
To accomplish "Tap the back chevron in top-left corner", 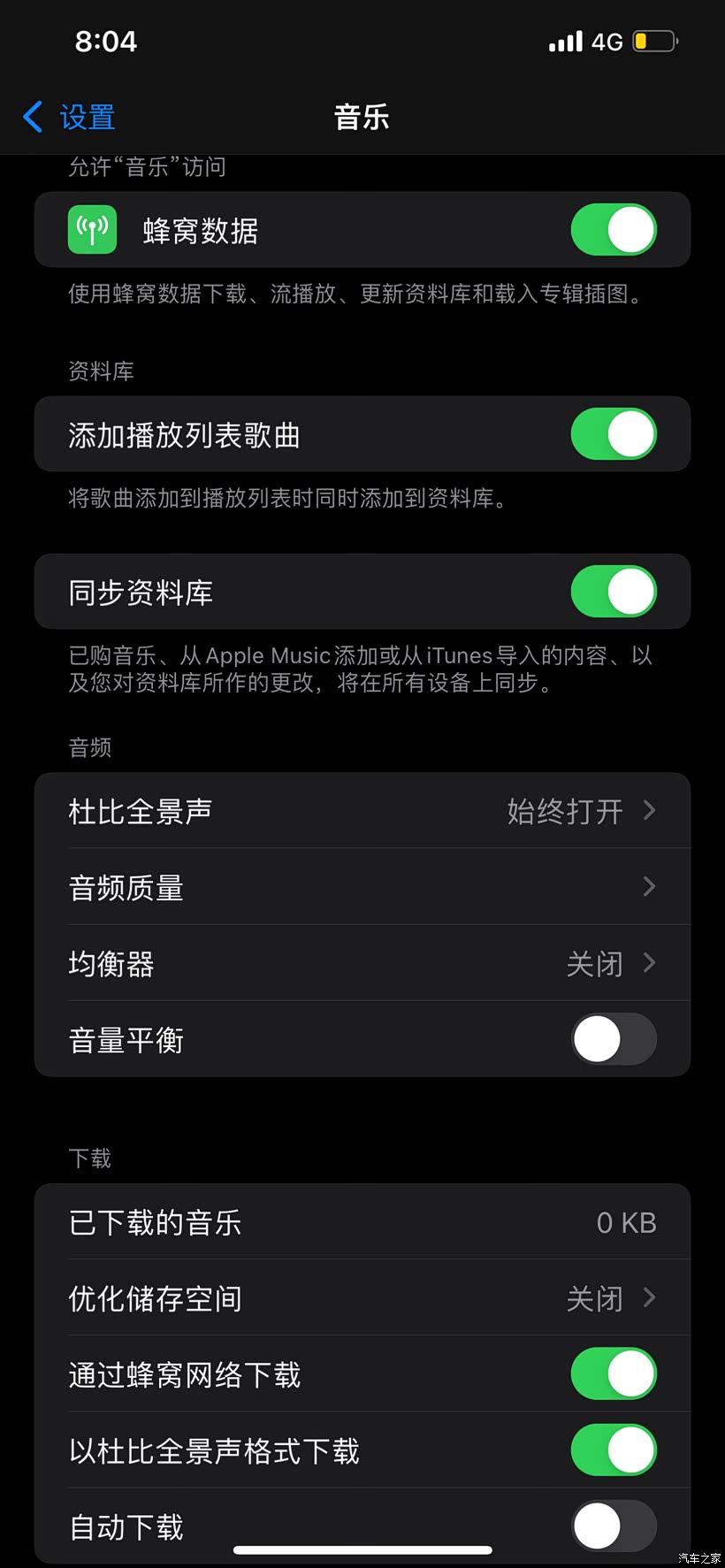I will (x=32, y=116).
